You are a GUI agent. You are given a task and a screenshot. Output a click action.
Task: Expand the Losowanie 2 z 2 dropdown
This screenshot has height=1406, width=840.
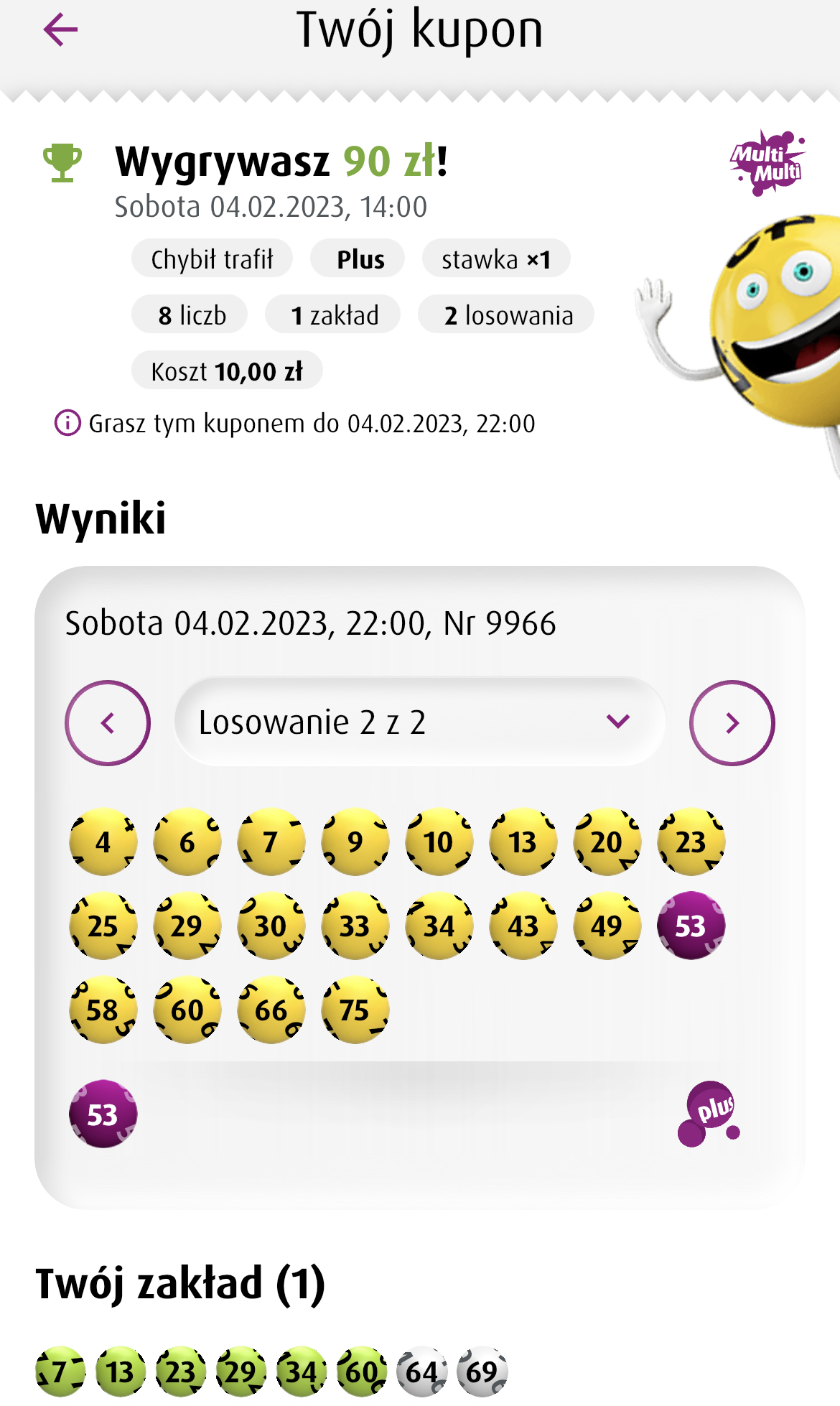[x=419, y=722]
